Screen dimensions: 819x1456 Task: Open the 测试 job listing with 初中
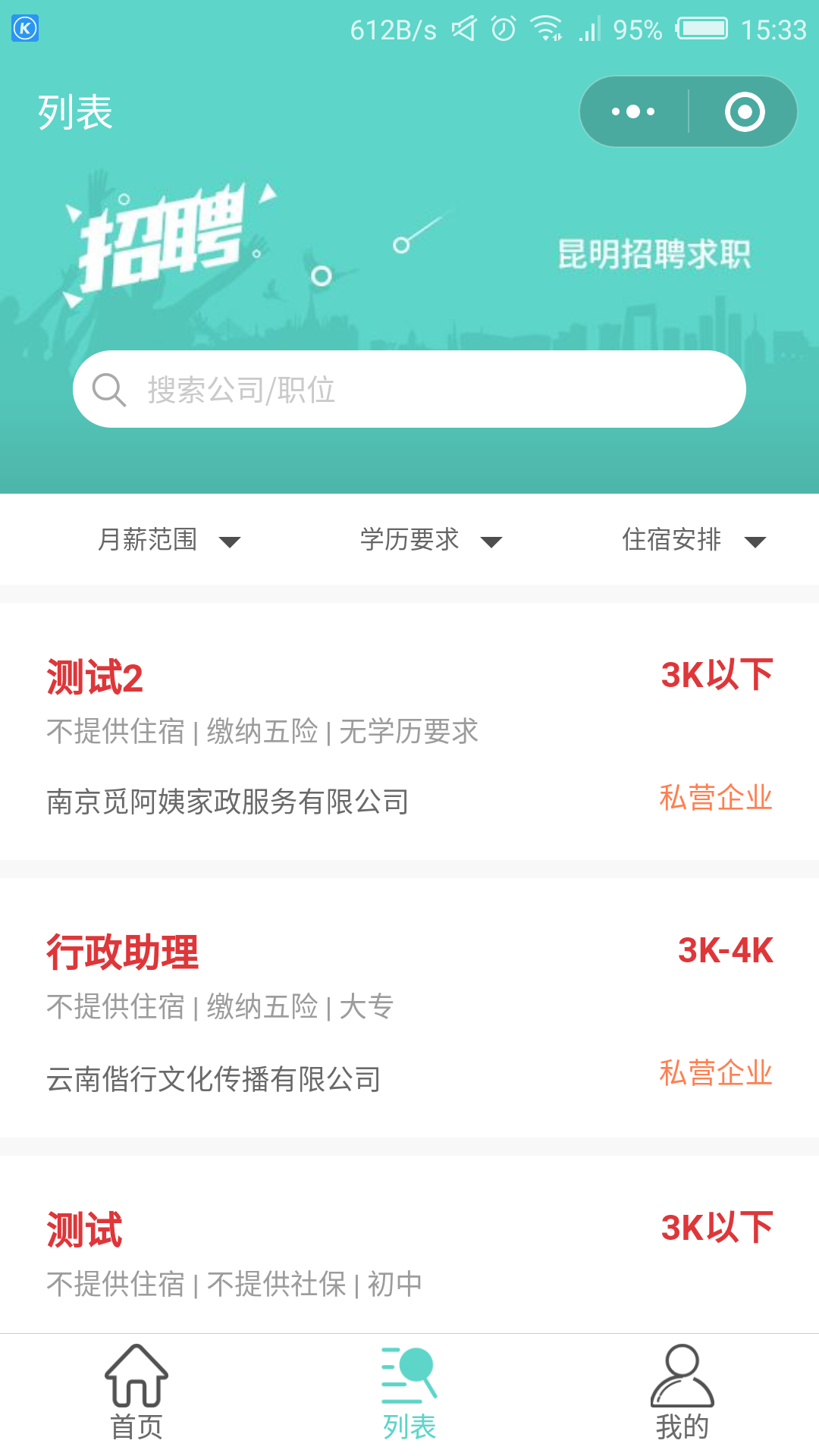409,1244
